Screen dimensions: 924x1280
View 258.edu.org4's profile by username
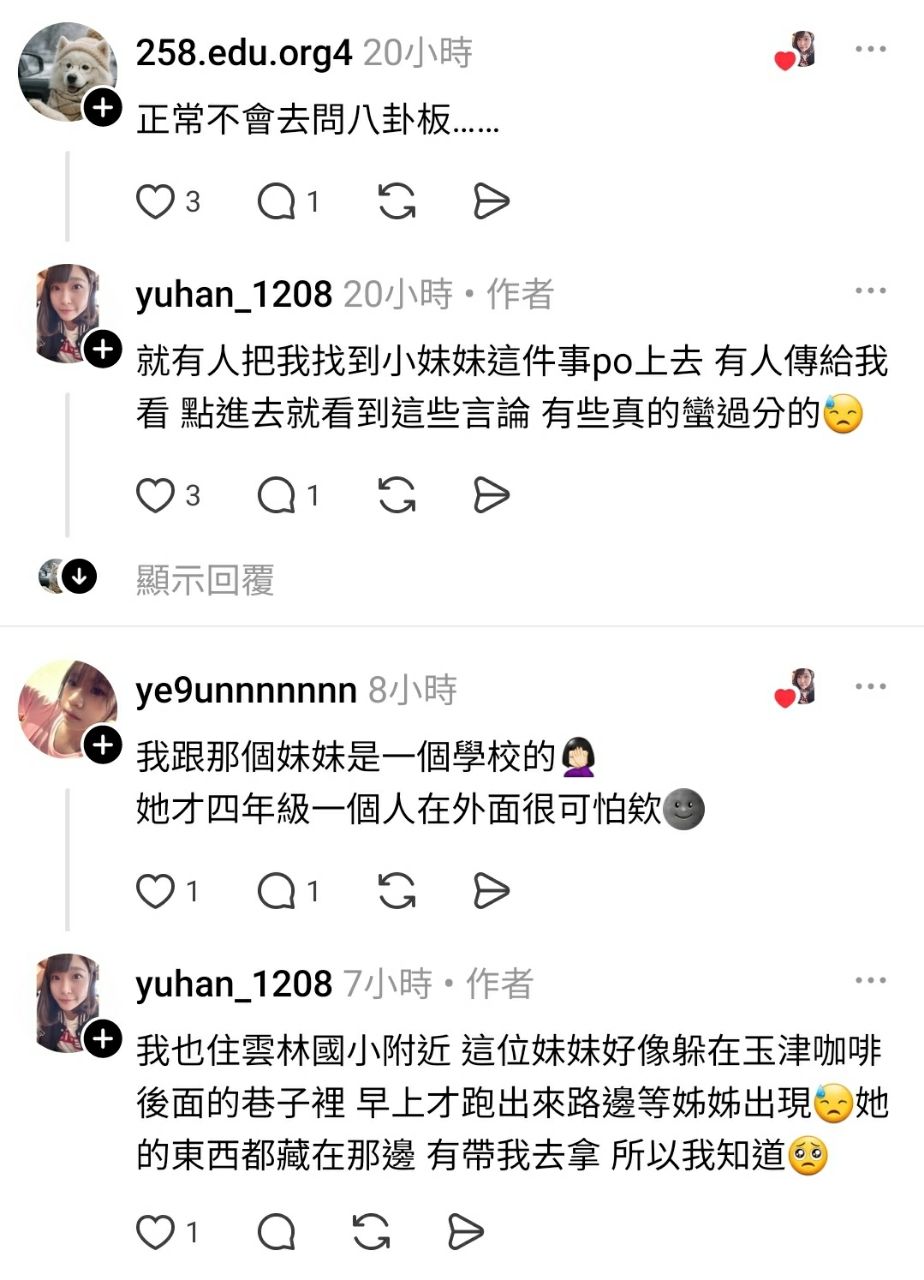[244, 53]
